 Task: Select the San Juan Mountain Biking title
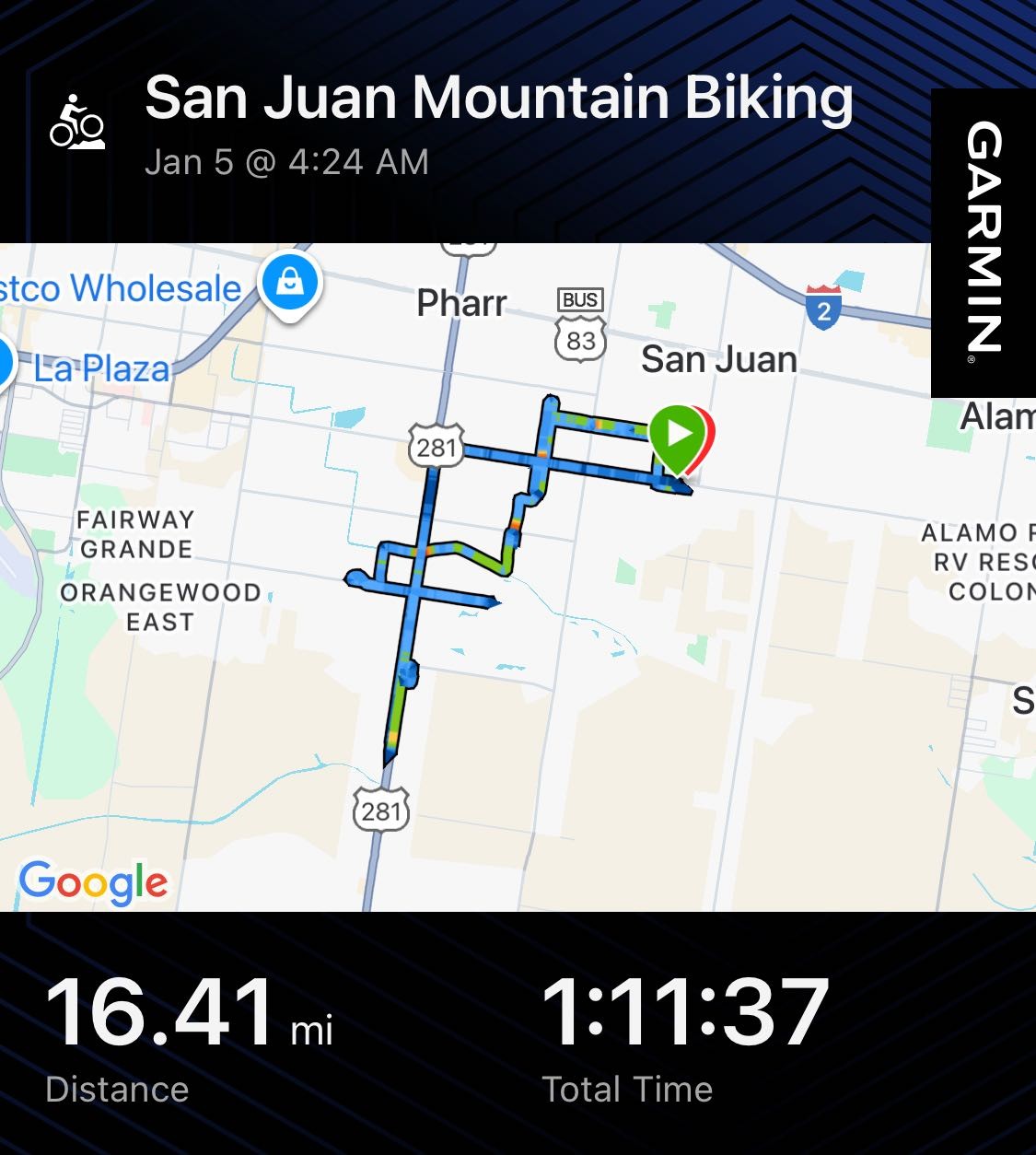(501, 98)
